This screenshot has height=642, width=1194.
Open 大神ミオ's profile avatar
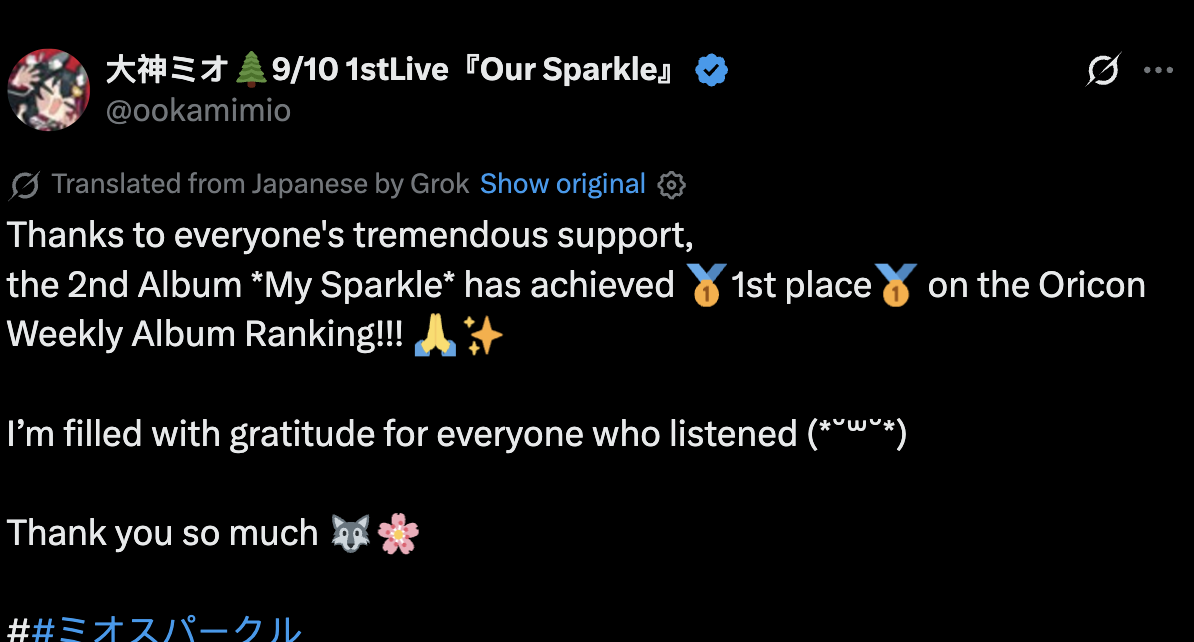click(48, 90)
